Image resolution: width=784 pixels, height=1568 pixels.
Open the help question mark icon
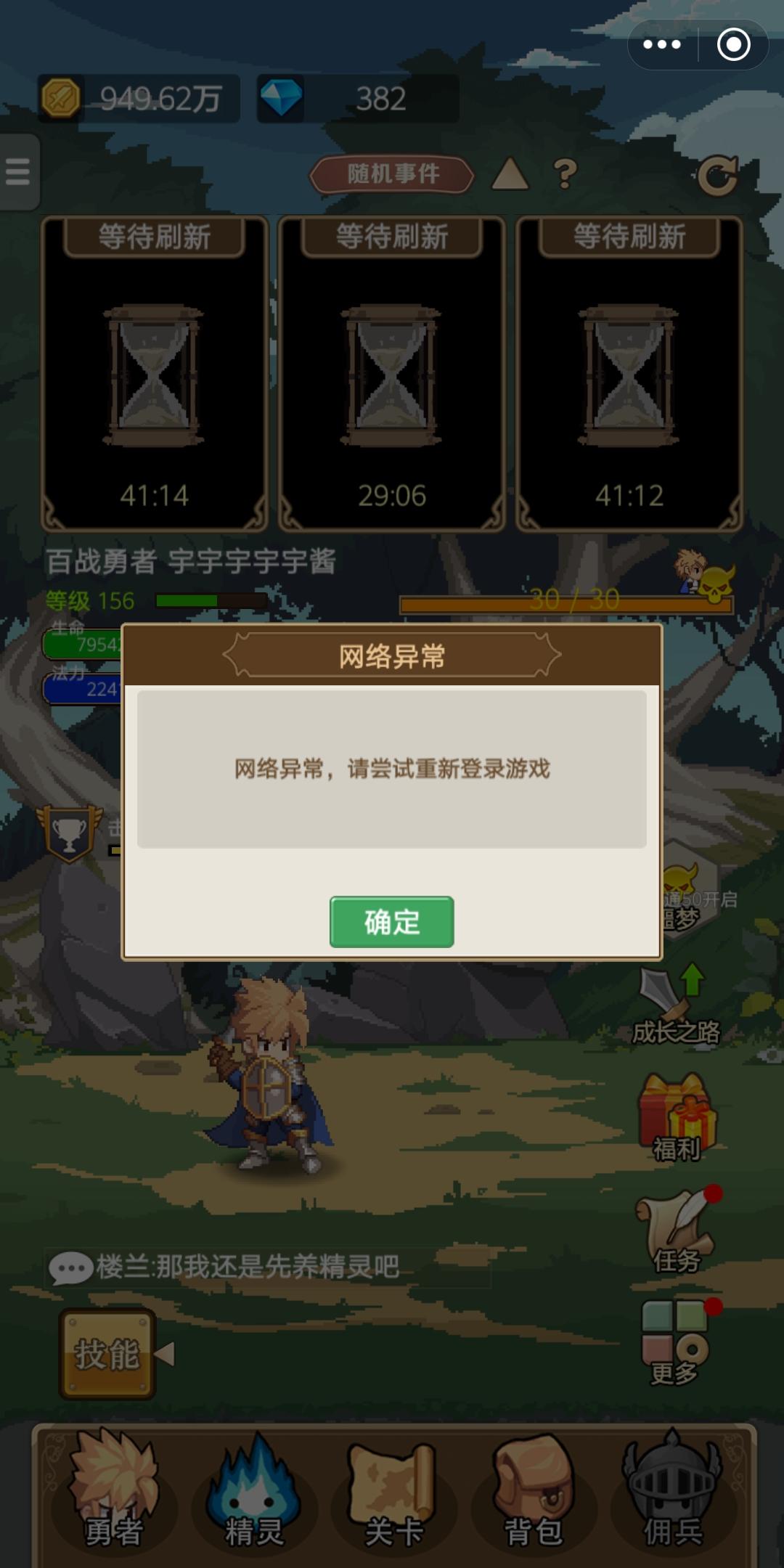point(563,173)
